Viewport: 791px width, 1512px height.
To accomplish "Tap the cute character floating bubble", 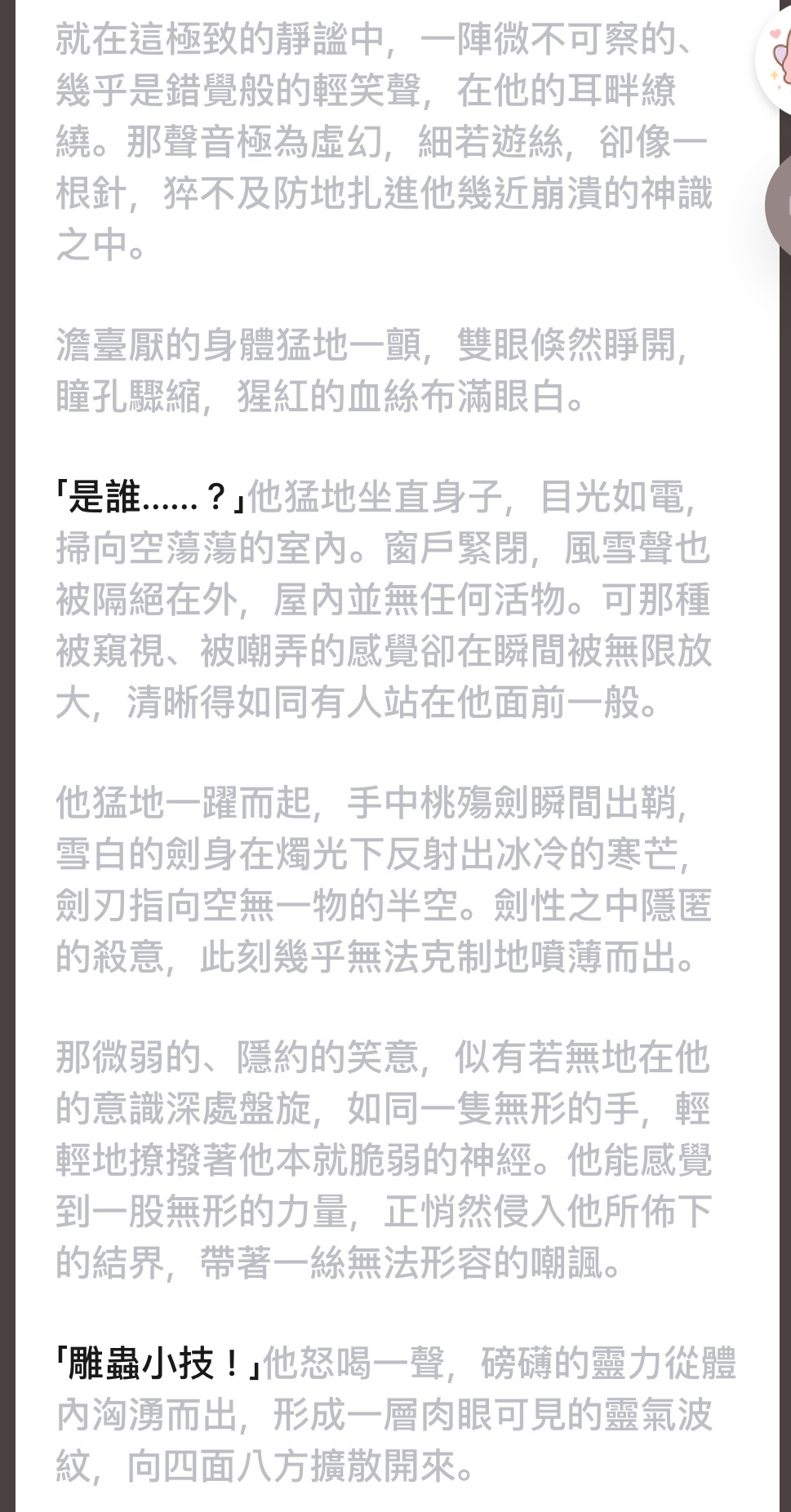I will click(x=778, y=59).
